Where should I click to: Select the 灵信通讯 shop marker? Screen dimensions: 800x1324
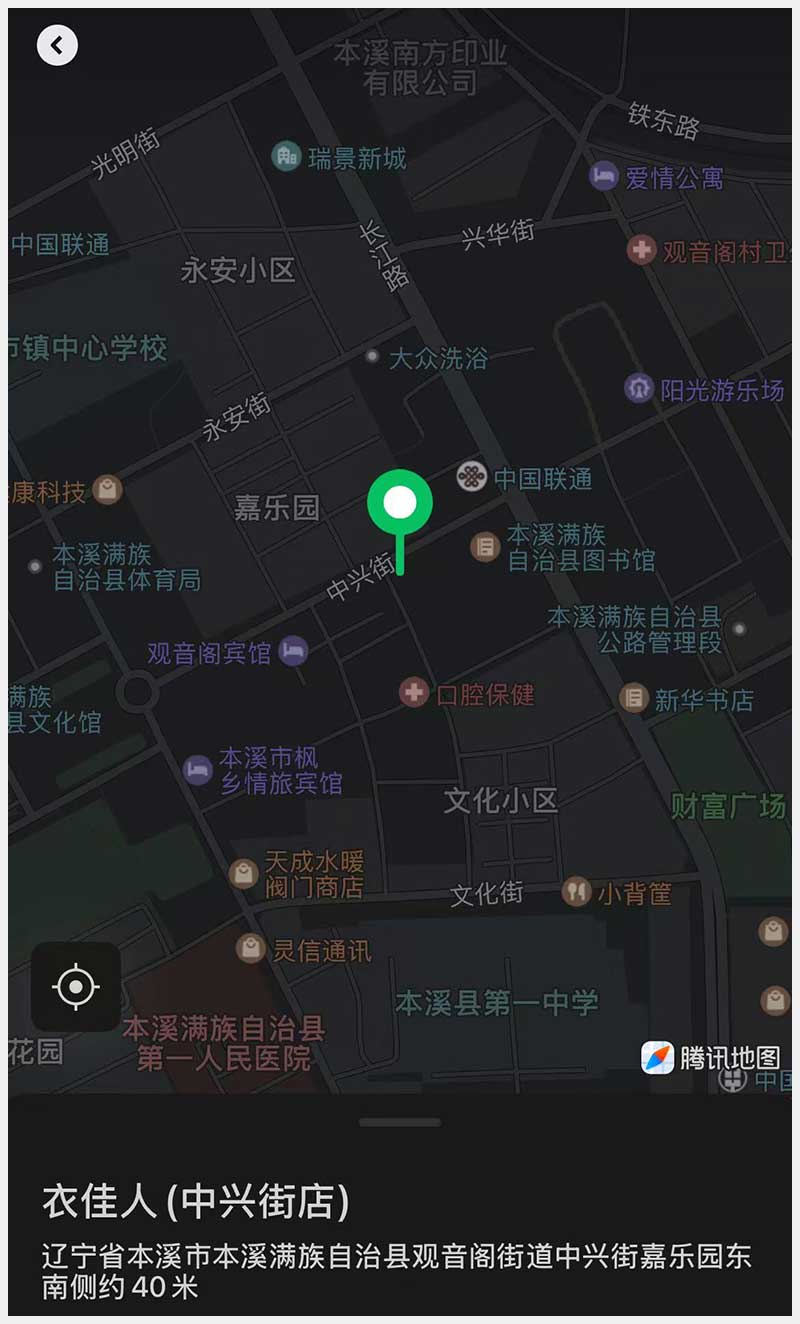coord(251,948)
